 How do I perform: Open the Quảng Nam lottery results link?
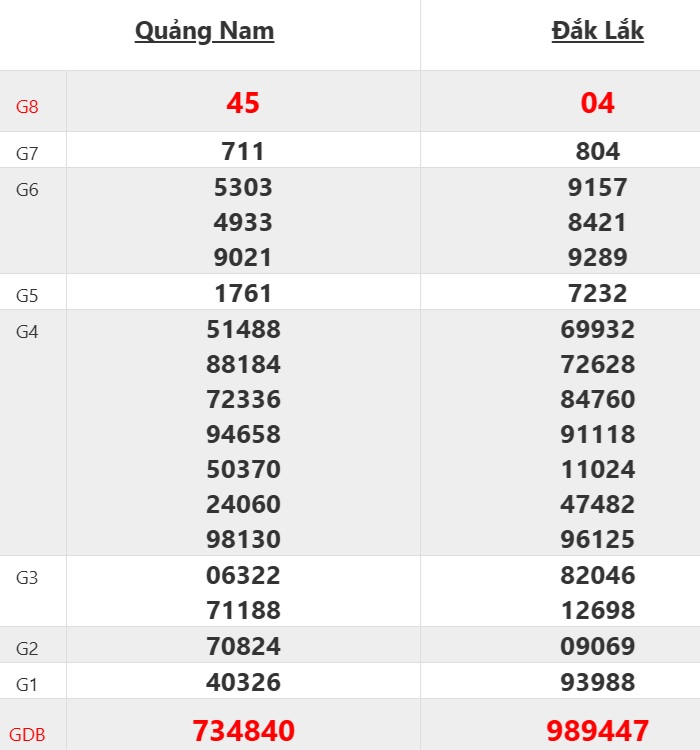pos(204,31)
